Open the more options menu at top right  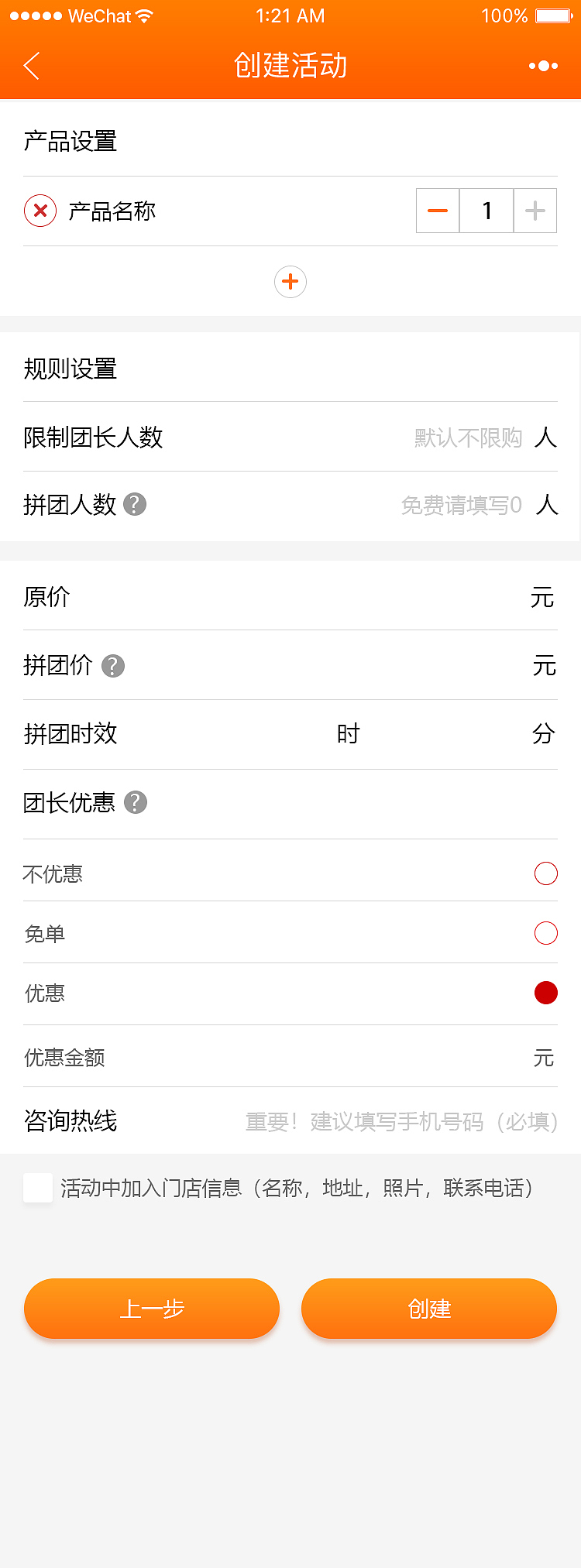coord(543,67)
